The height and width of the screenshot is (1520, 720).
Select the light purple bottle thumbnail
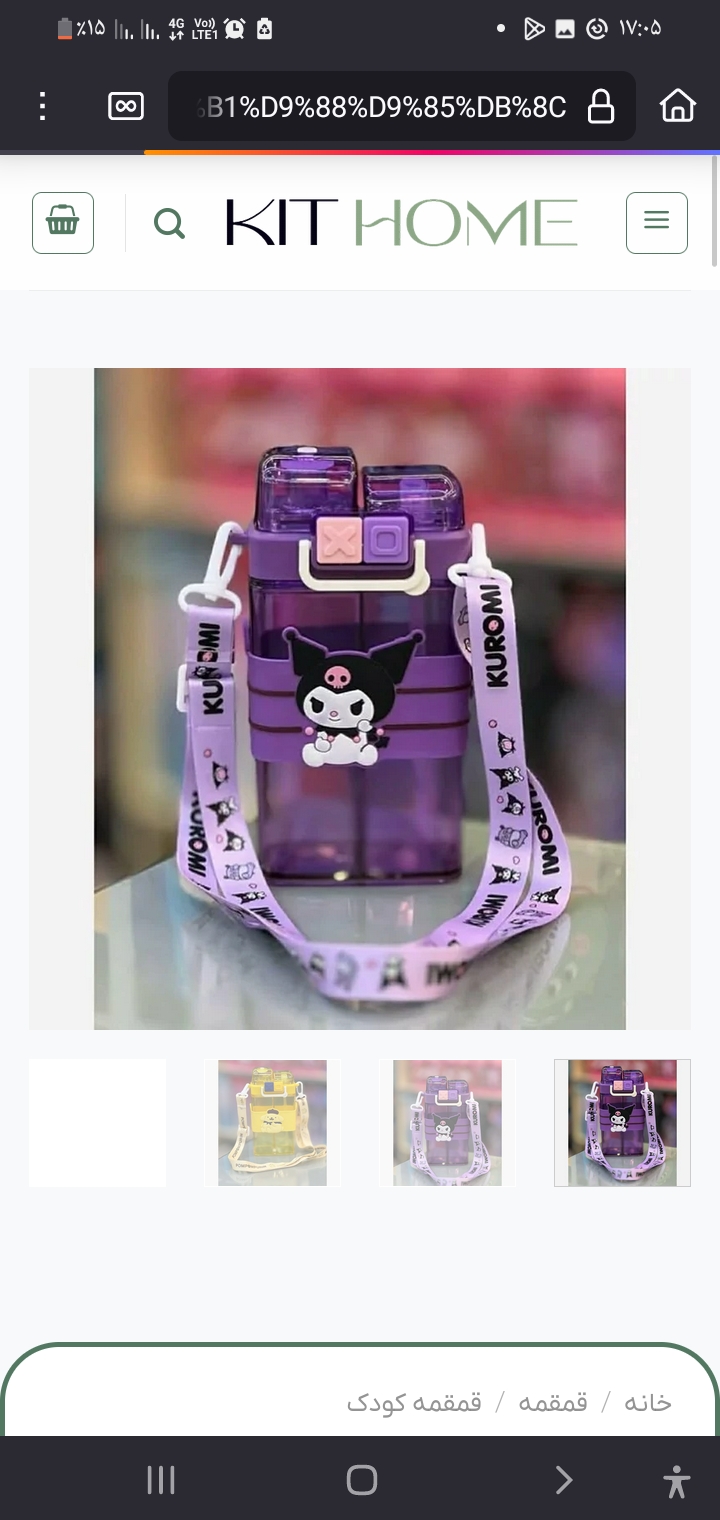447,1122
